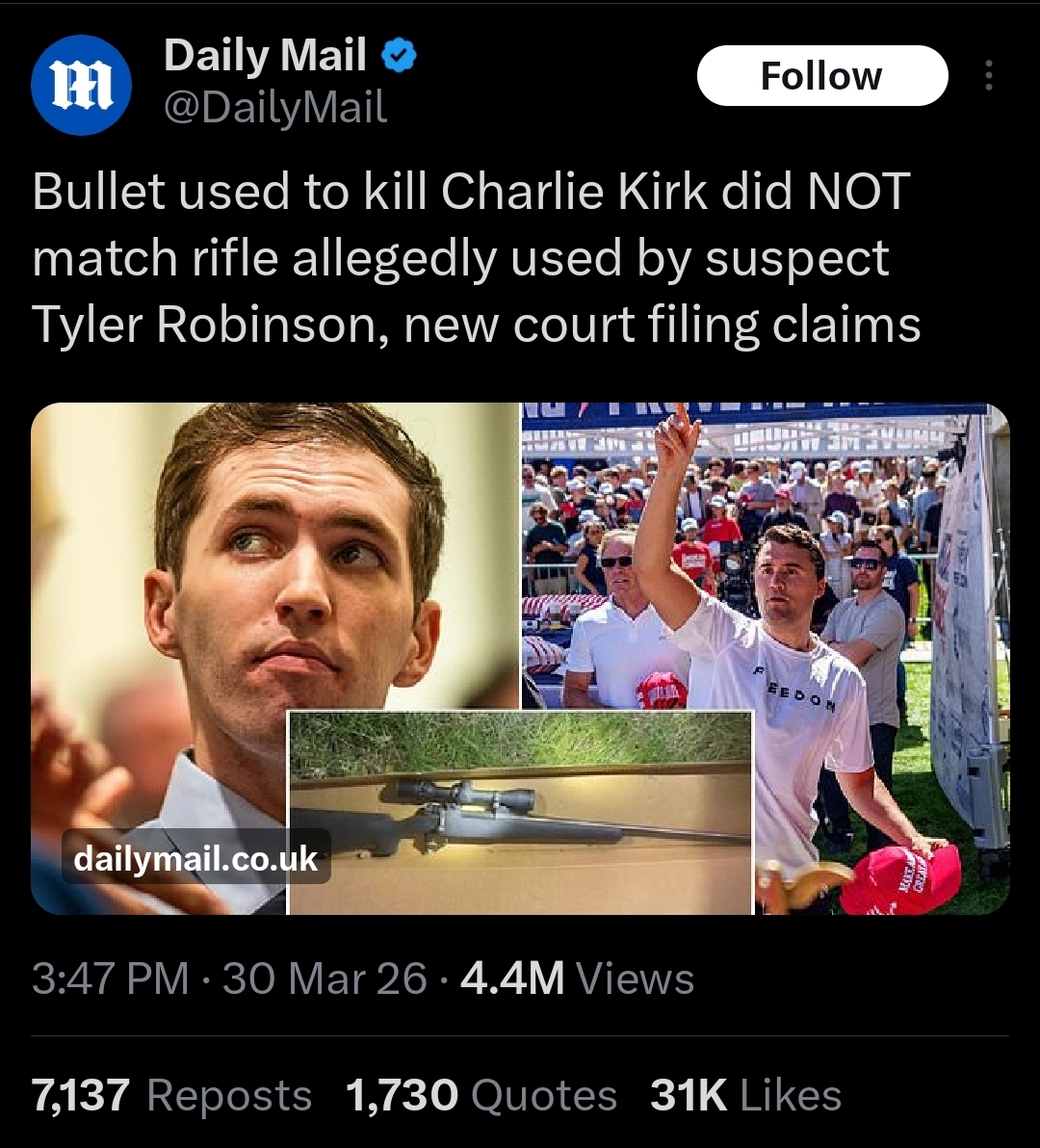Open the @DailyMail handle
Image resolution: width=1040 pixels, height=1148 pixels.
click(275, 108)
